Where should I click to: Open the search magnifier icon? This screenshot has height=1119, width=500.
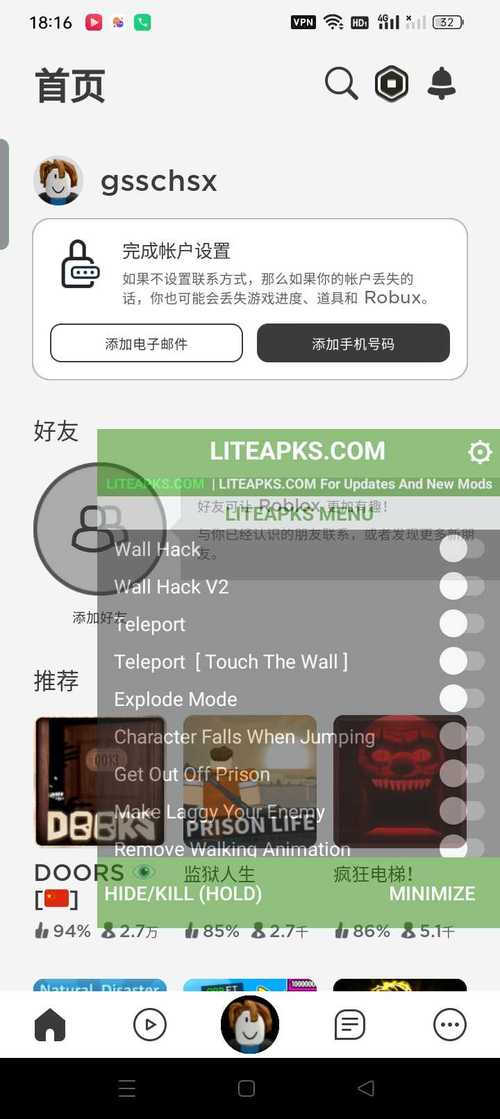342,83
